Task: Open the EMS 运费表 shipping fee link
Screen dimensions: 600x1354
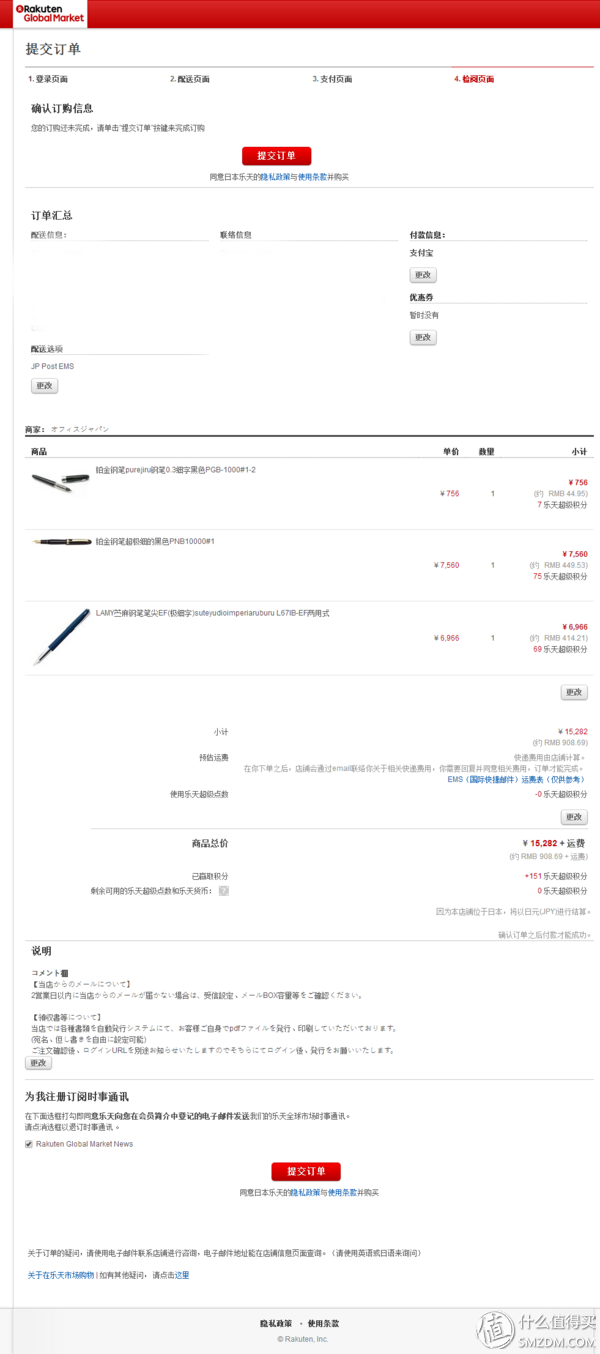Action: (x=516, y=779)
